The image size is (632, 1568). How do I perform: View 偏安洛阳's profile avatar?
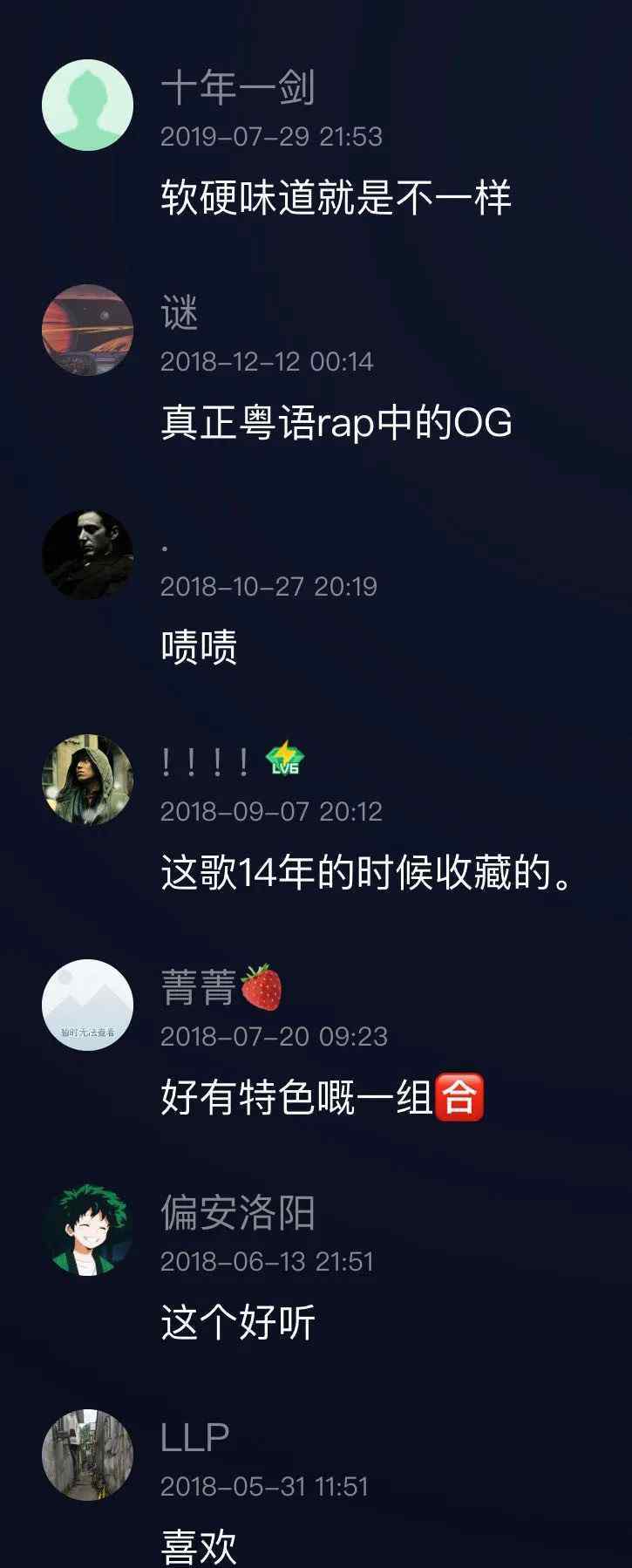pyautogui.click(x=87, y=1230)
